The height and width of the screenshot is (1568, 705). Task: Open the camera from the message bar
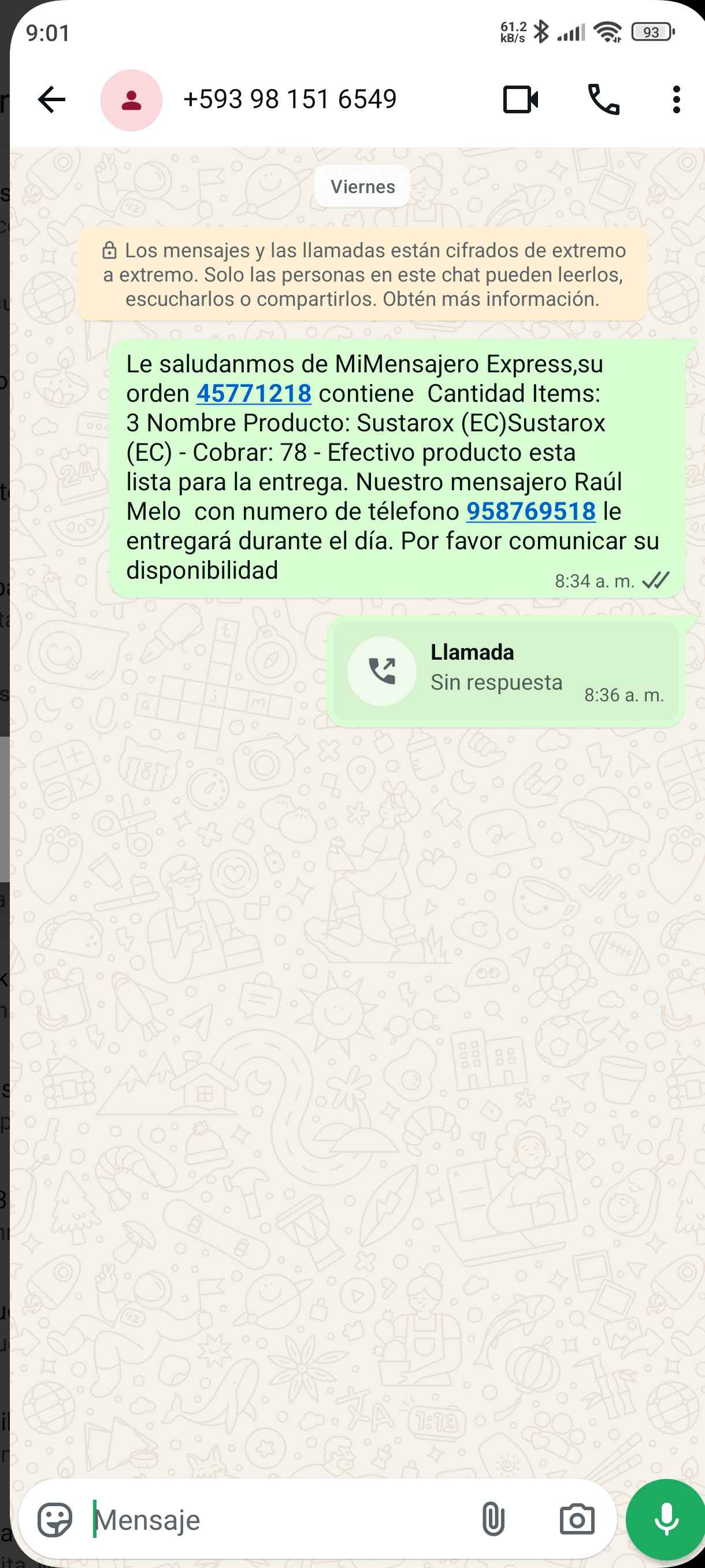tap(577, 1520)
